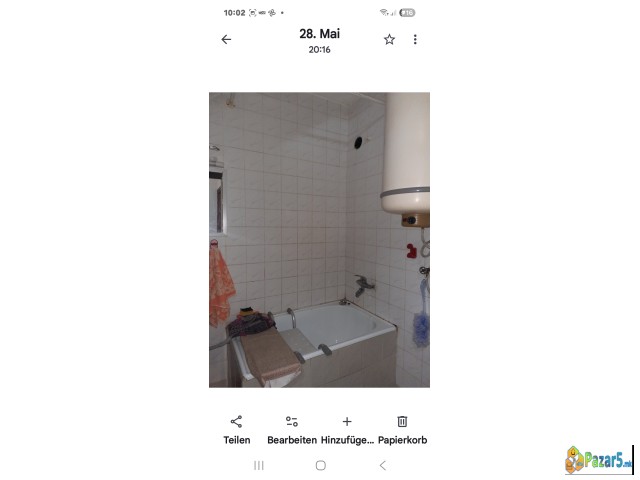640x480 pixels.
Task: Add photo to album via Hinzufügen
Action: 347,429
